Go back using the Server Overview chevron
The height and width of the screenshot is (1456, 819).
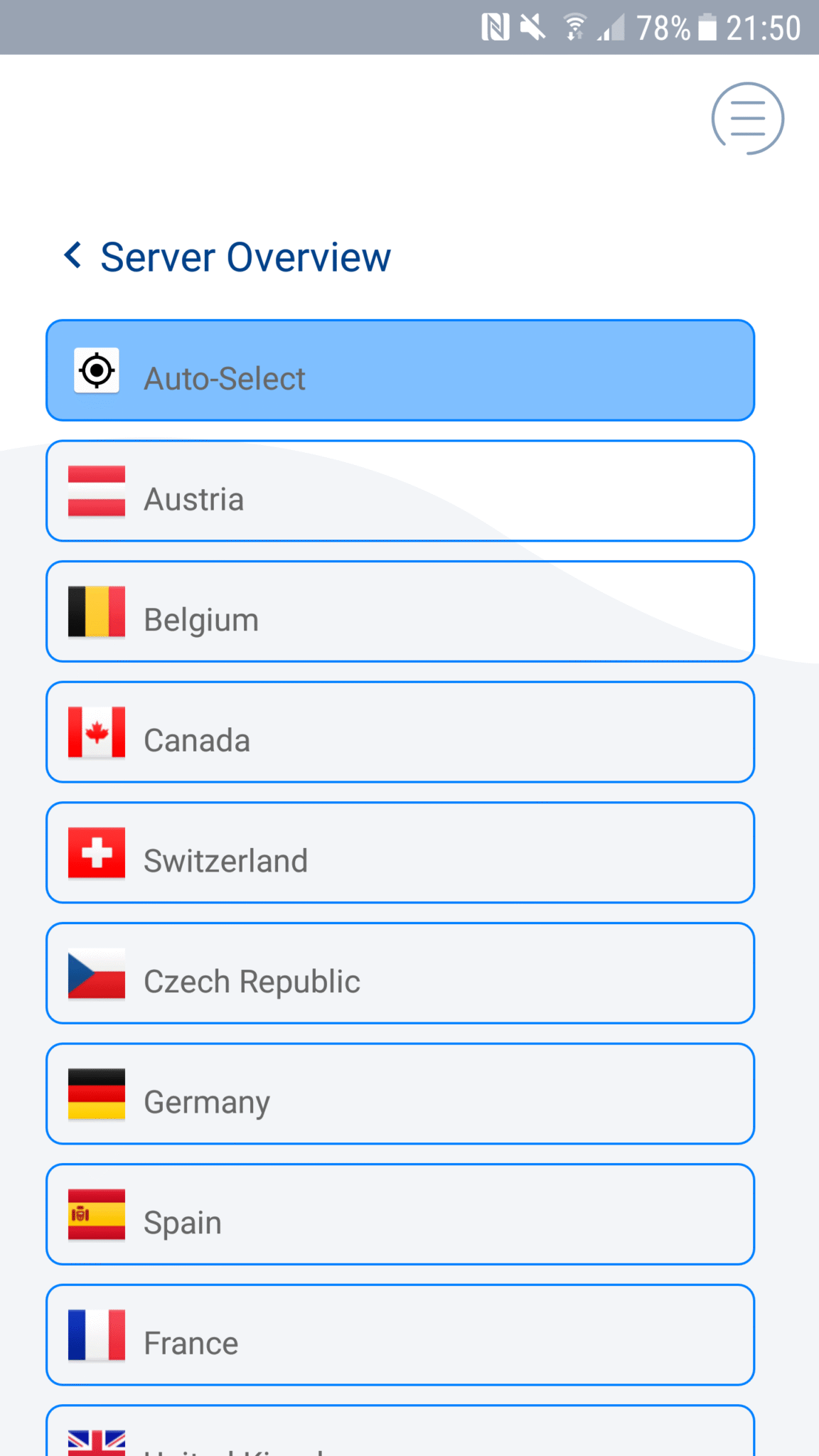(x=73, y=256)
